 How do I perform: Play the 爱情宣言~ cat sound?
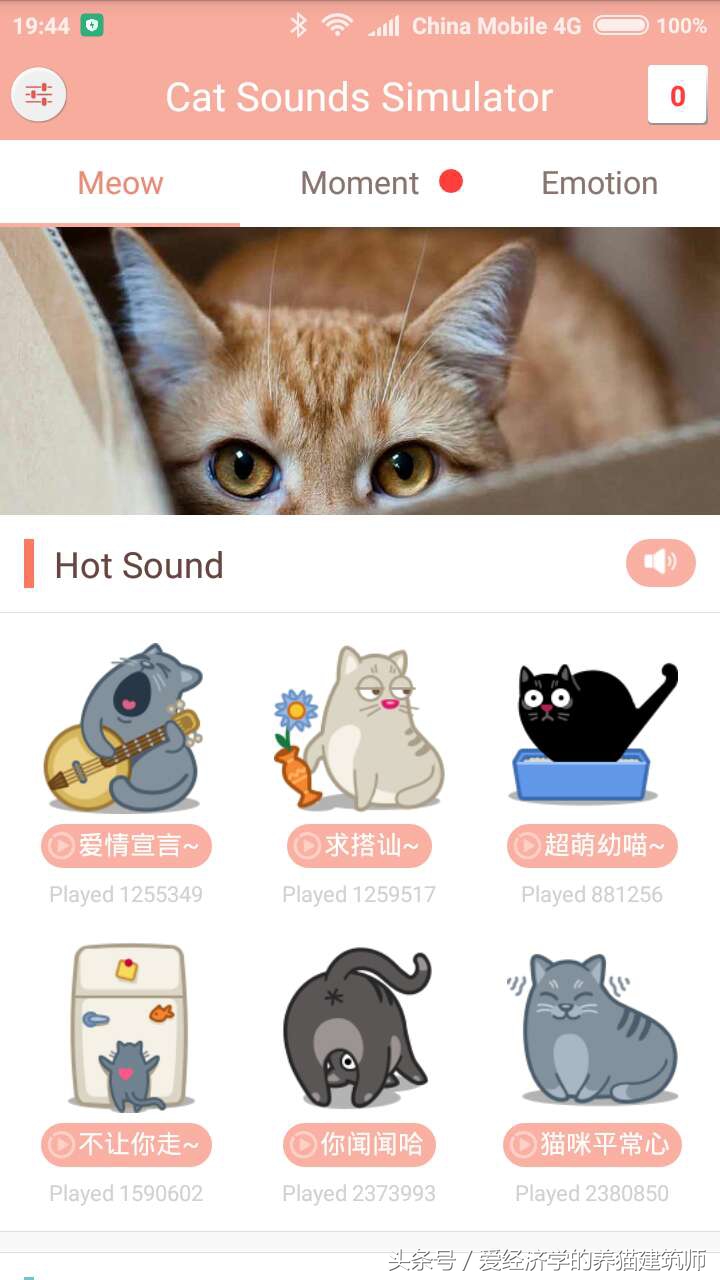[x=126, y=845]
